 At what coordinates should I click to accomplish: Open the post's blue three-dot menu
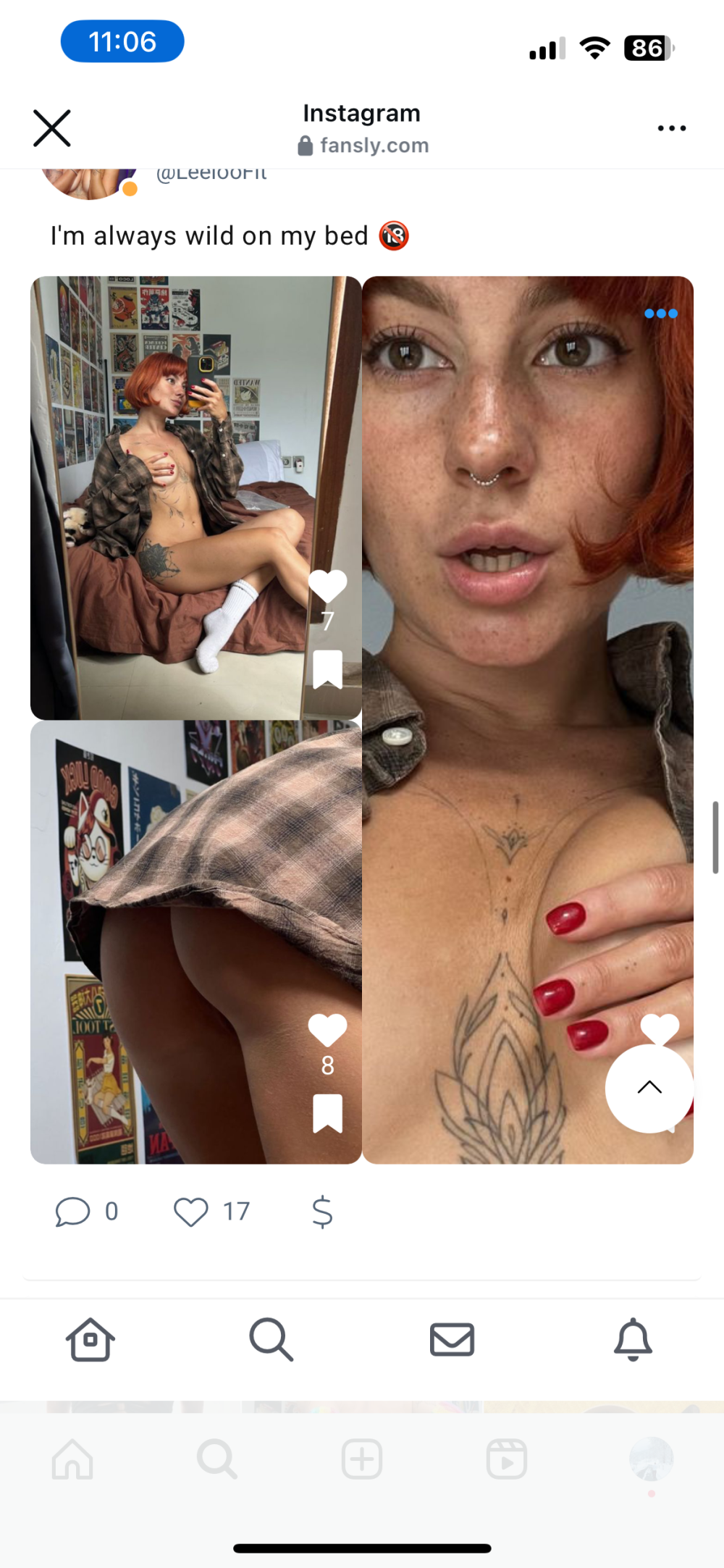coord(660,314)
